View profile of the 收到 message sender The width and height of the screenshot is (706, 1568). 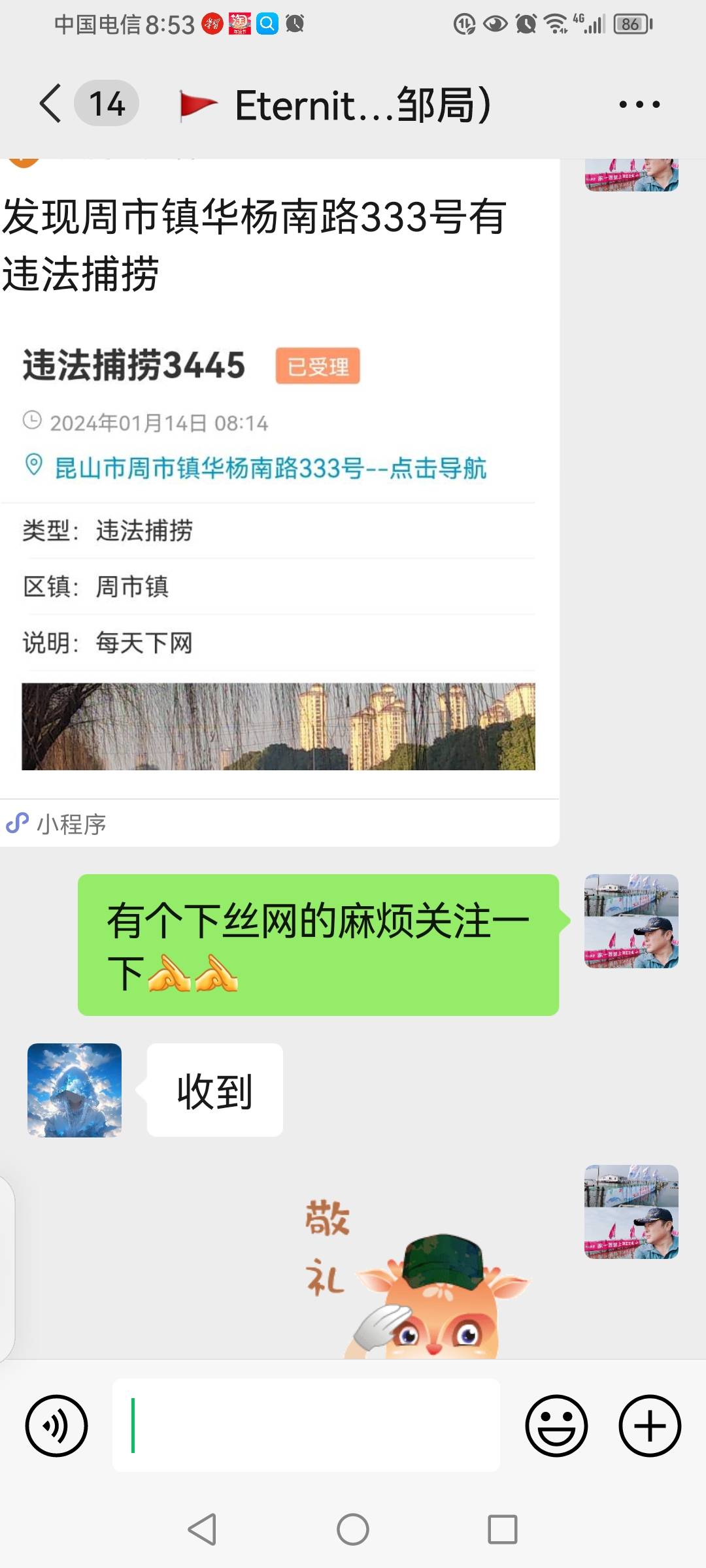point(75,1090)
